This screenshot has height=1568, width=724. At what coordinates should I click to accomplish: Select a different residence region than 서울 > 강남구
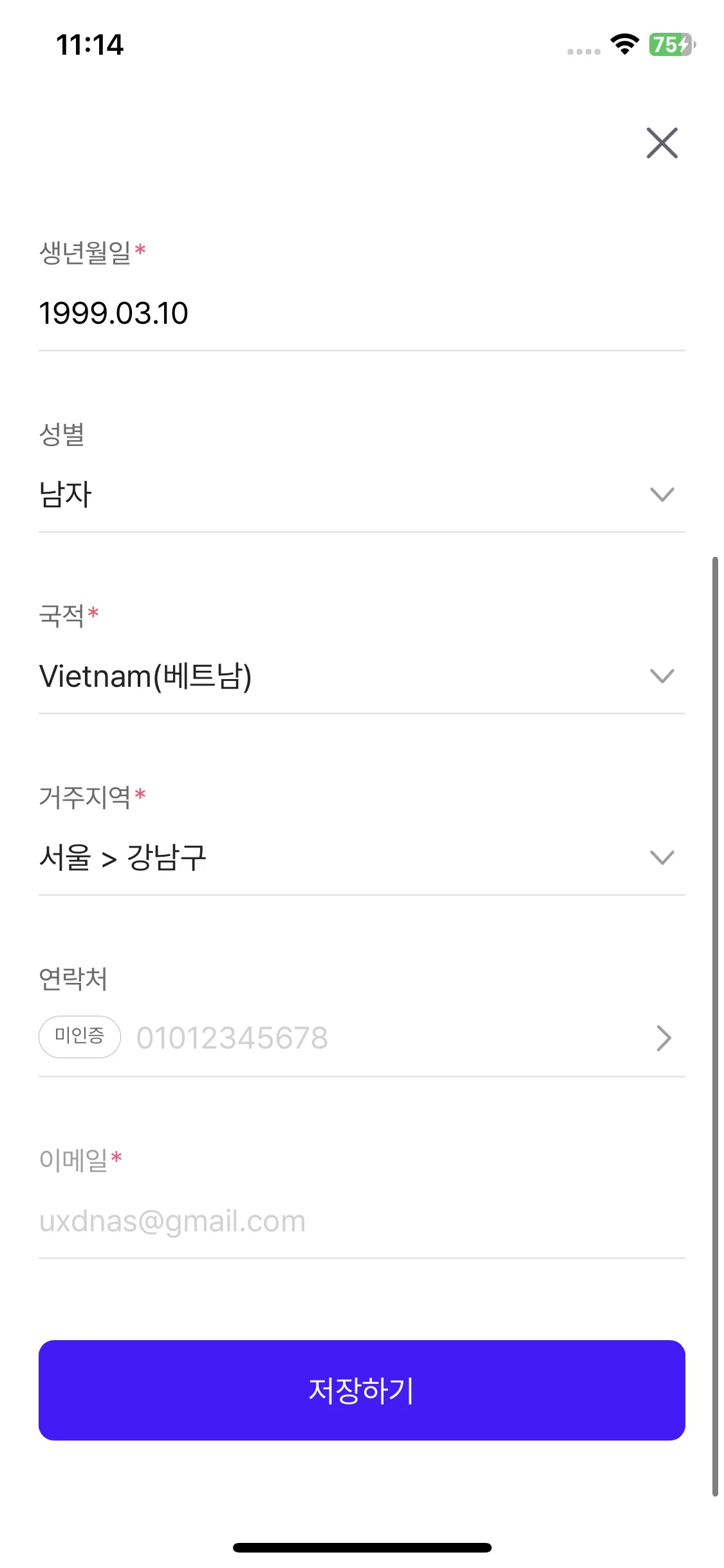(362, 858)
